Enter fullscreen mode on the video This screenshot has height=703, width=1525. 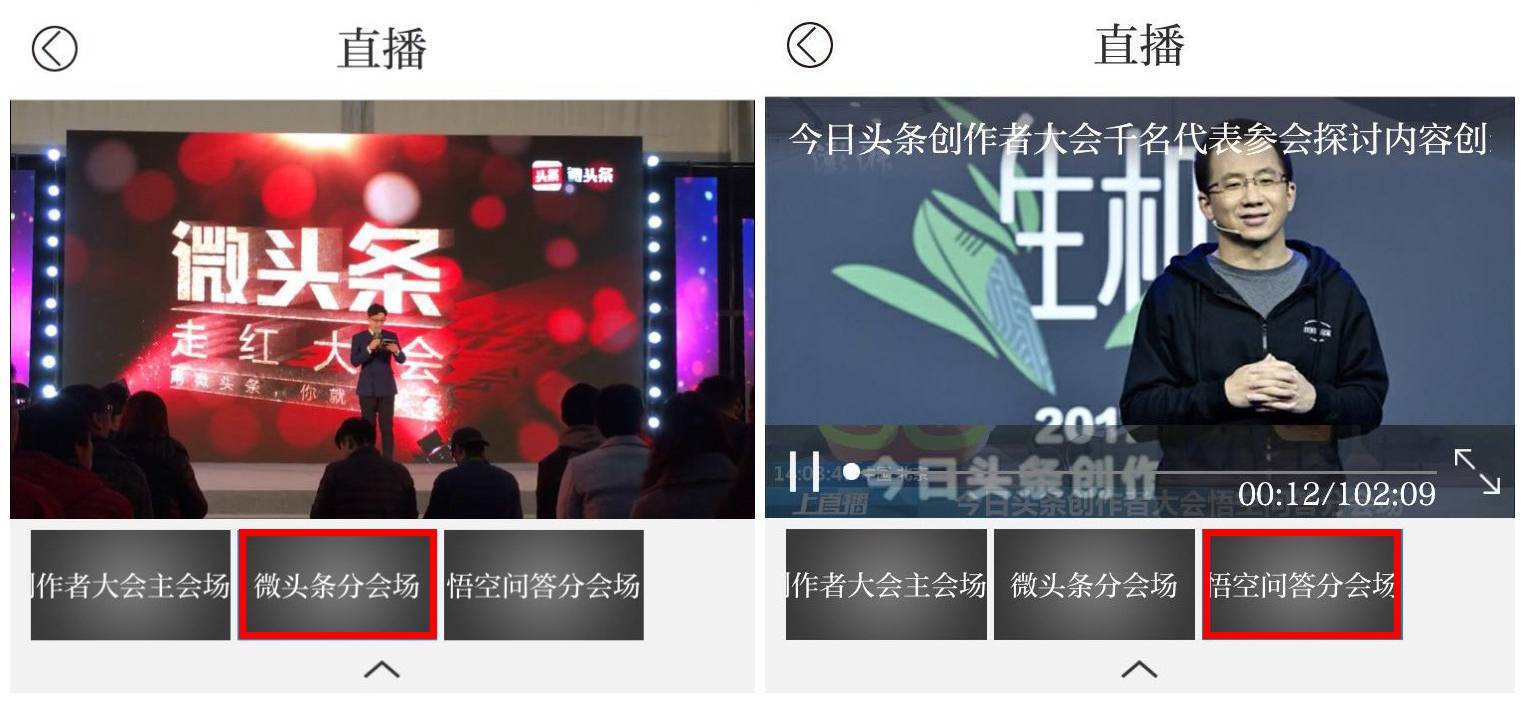(x=1477, y=471)
